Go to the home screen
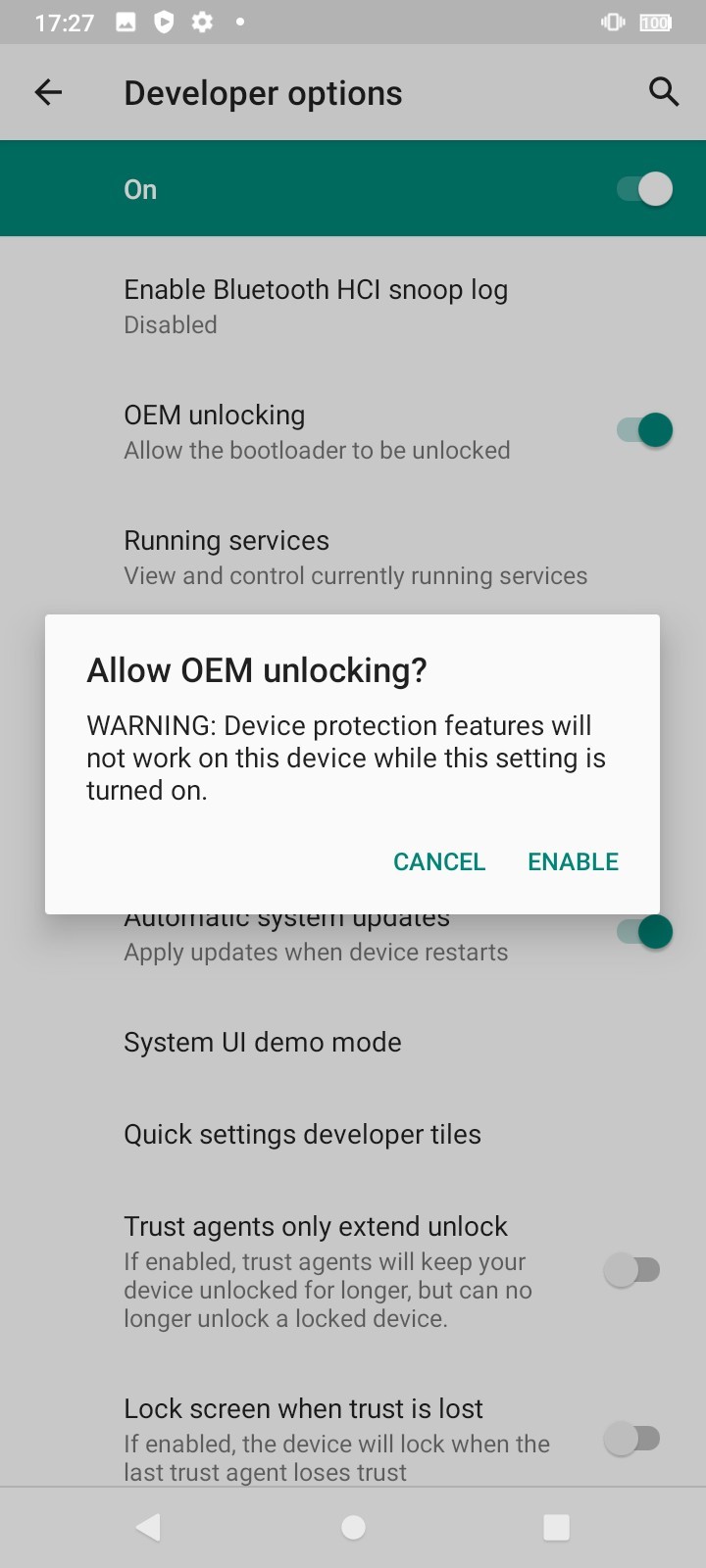This screenshot has height=1568, width=706. coord(353,1527)
